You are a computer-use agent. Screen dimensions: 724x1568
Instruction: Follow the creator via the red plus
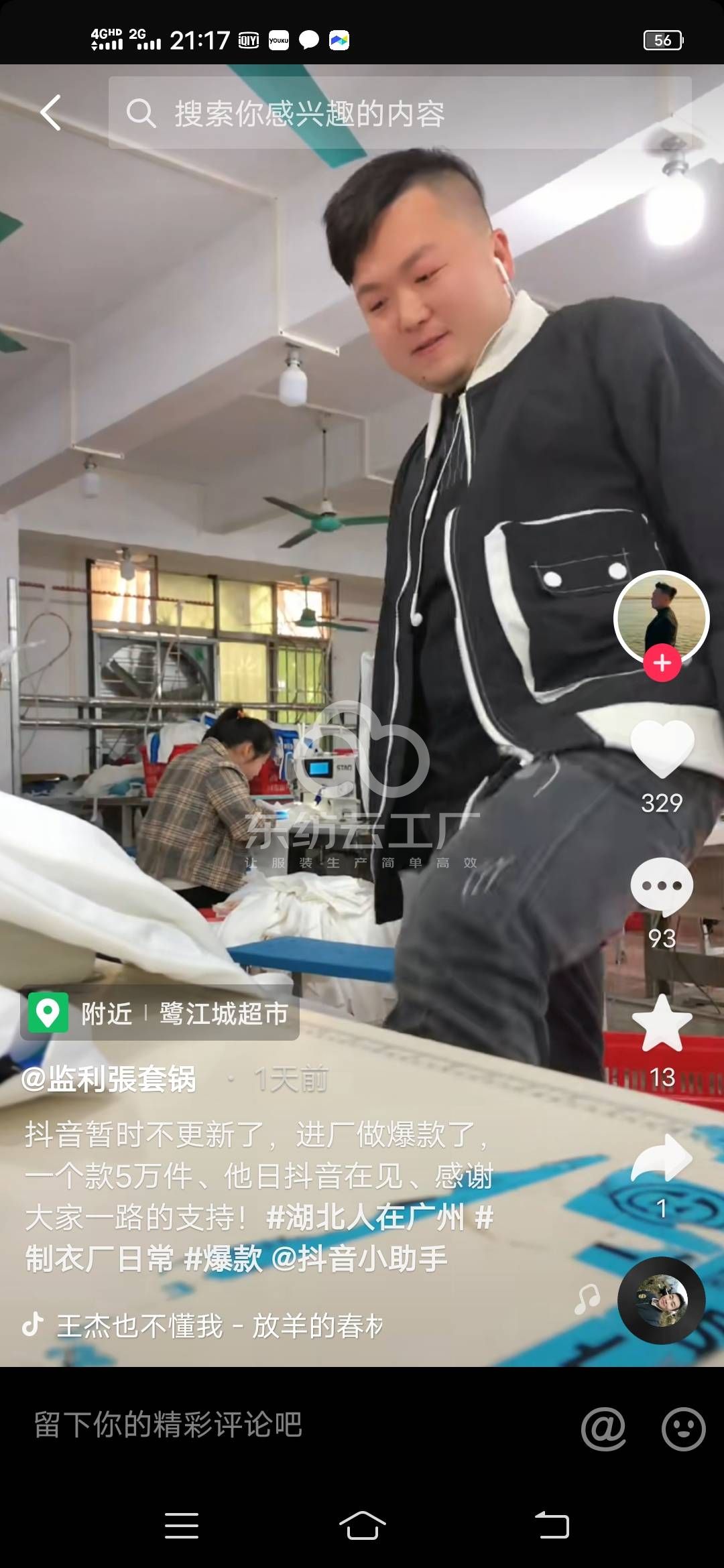click(x=662, y=663)
